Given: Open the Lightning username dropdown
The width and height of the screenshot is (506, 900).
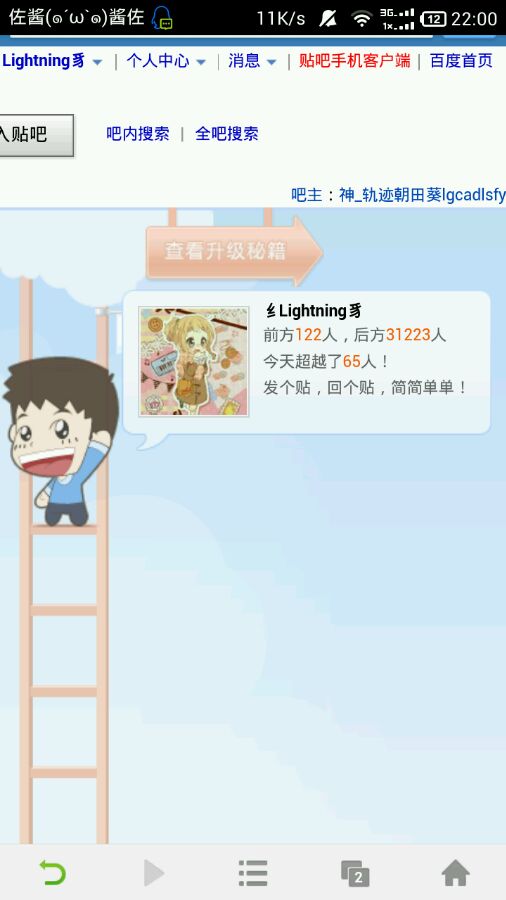Looking at the screenshot, I should [52, 61].
